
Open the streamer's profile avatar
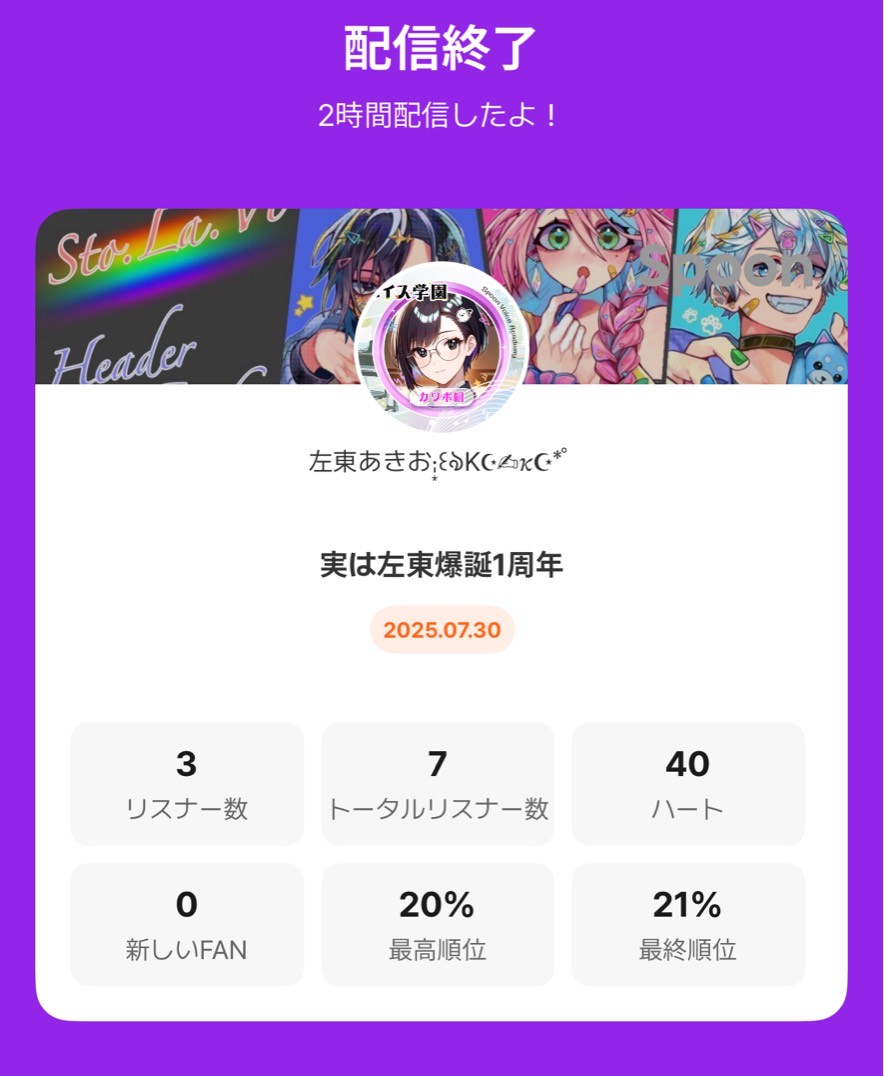pos(441,347)
